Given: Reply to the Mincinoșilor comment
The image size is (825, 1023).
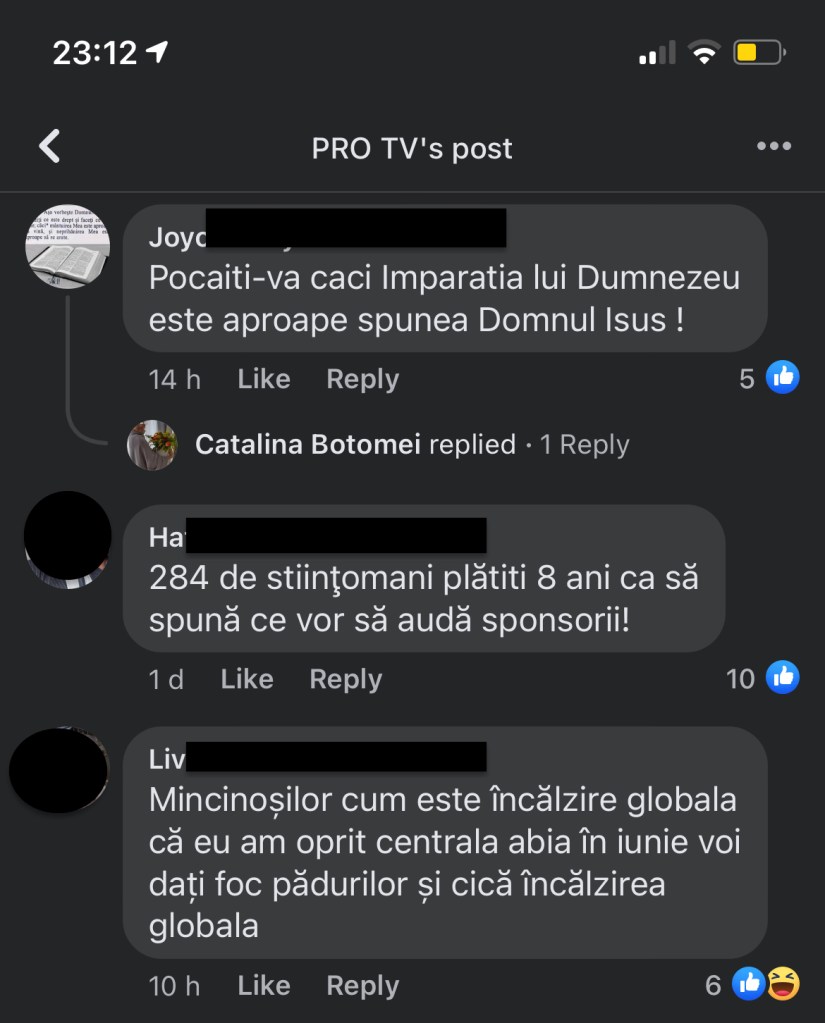Looking at the screenshot, I should pos(362,985).
